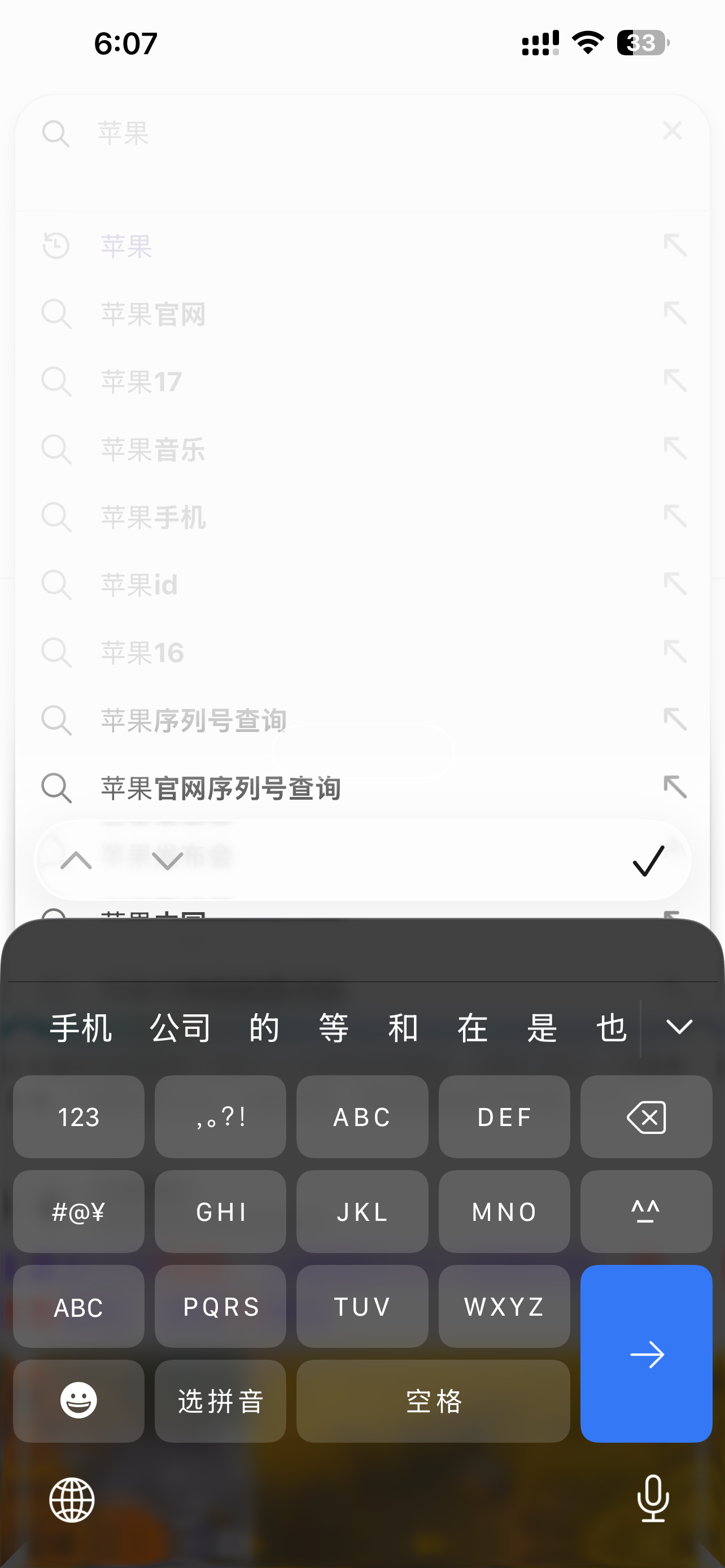Search 苹果官网序列号查询 from the list
The image size is (725, 1568).
tap(220, 789)
